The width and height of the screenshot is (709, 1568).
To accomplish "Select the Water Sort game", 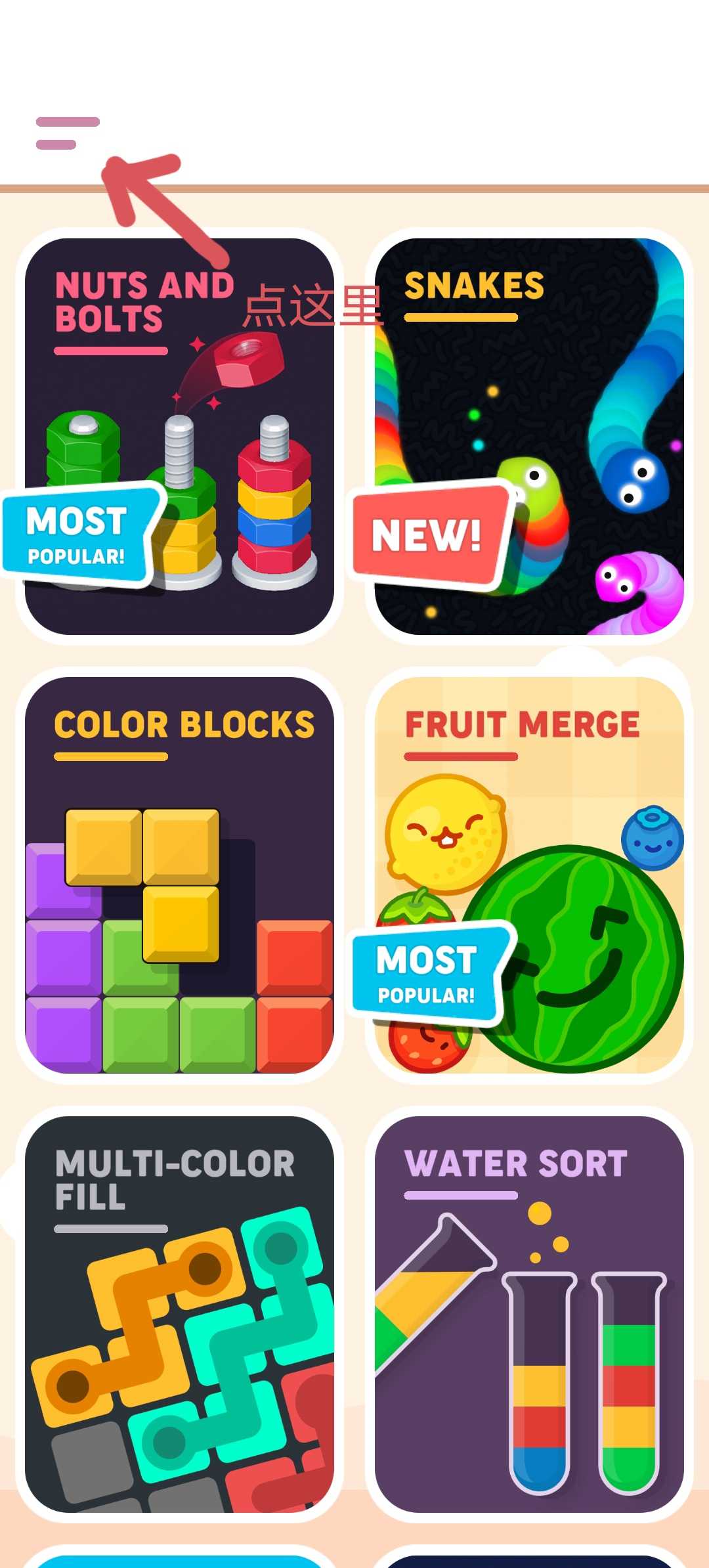I will pos(529,1313).
